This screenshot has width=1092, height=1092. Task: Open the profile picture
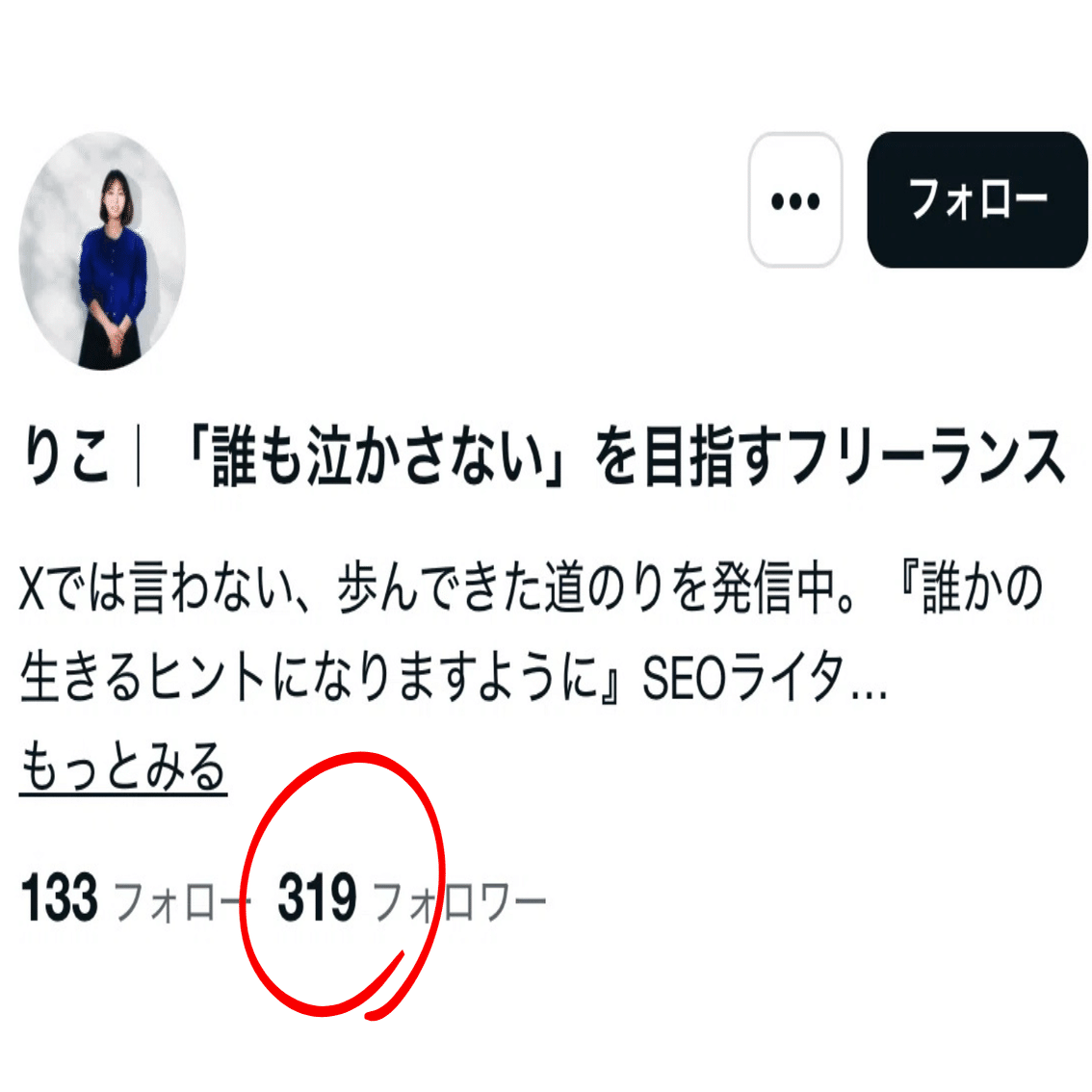point(103,252)
